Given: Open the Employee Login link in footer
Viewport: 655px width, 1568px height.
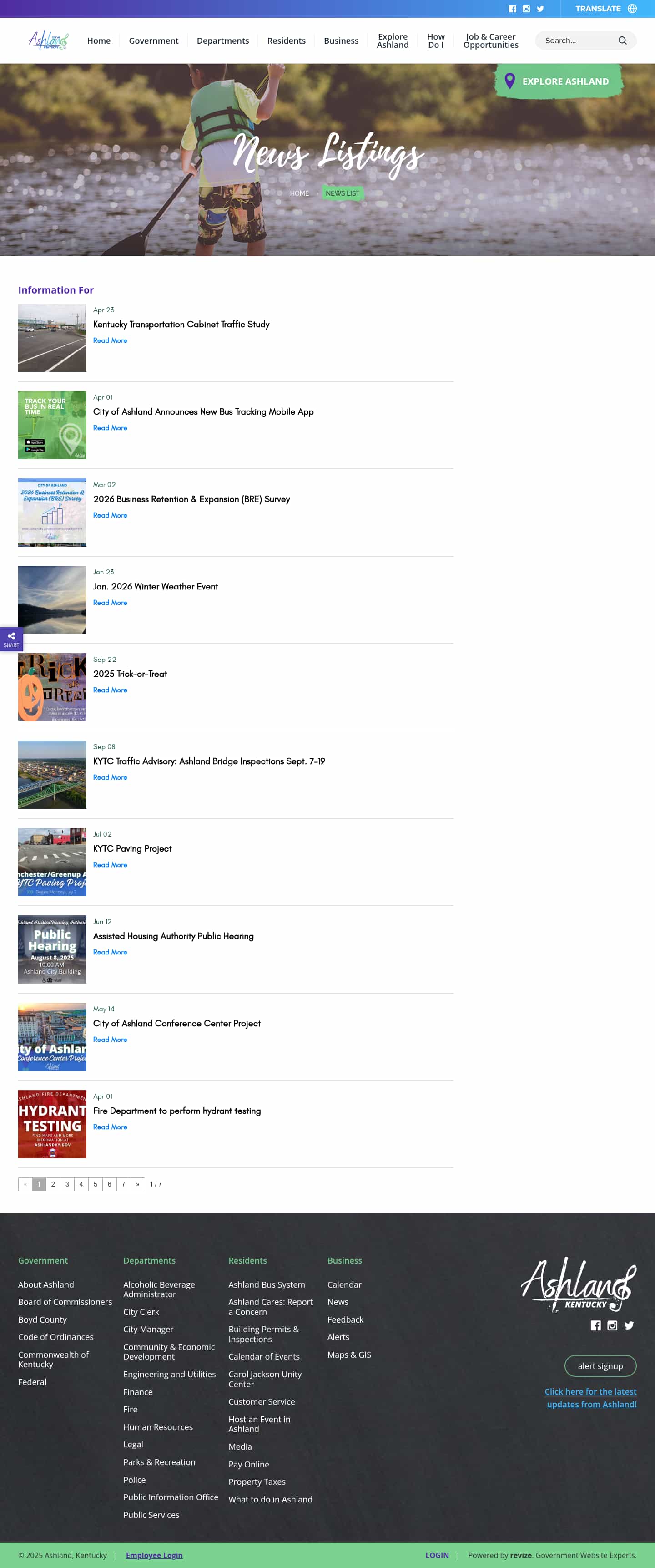Looking at the screenshot, I should [x=154, y=1555].
